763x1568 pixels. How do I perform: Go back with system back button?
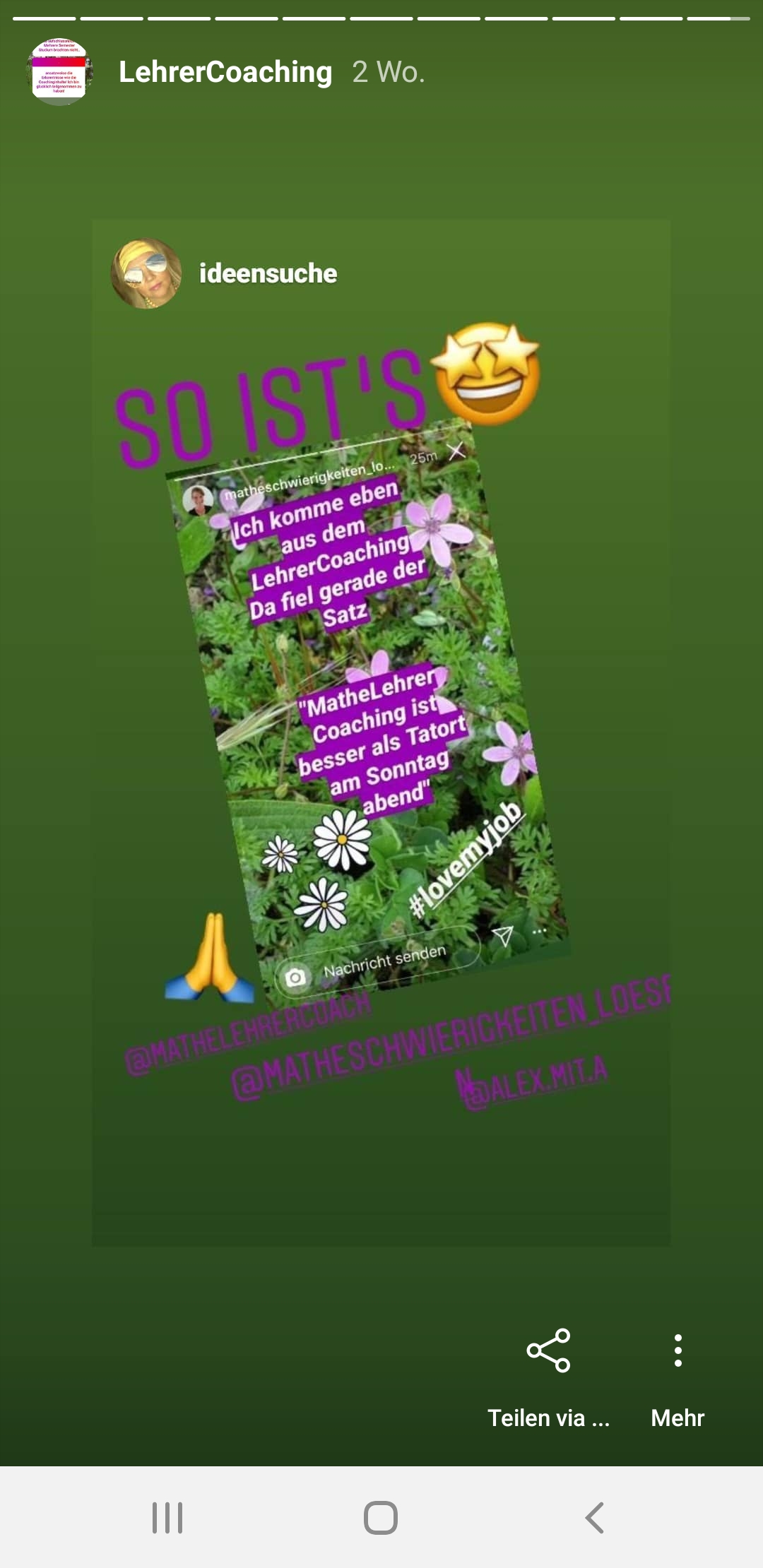[594, 1517]
